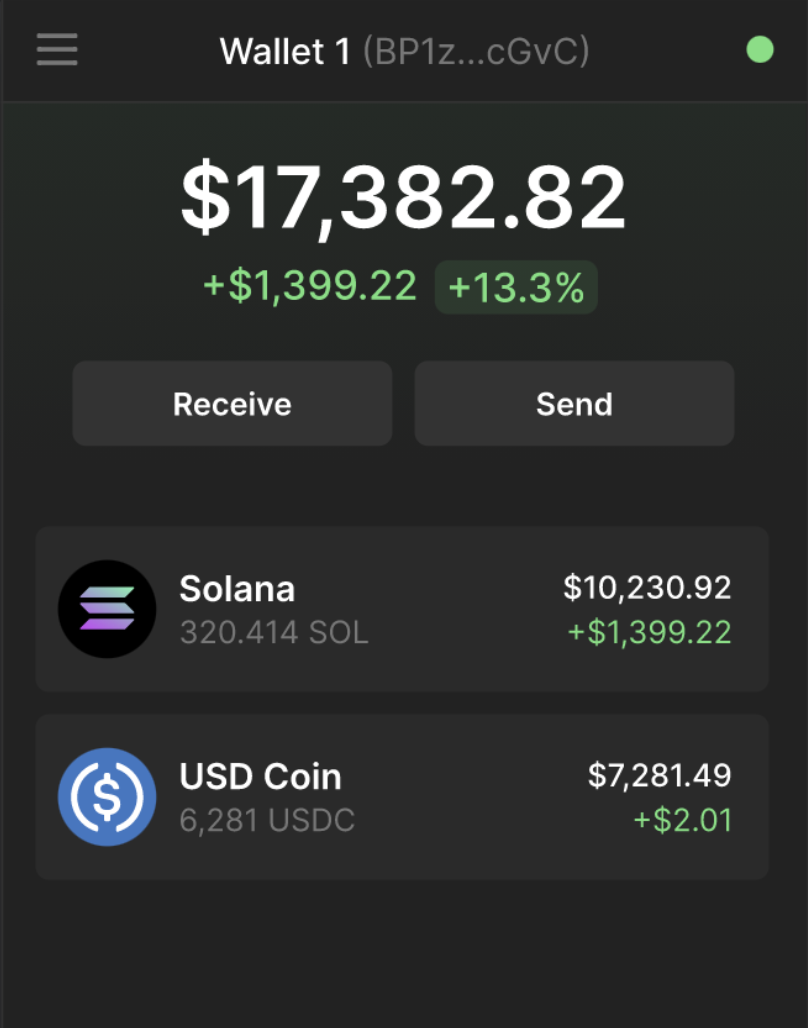Expand the Solana holdings details

(404, 609)
